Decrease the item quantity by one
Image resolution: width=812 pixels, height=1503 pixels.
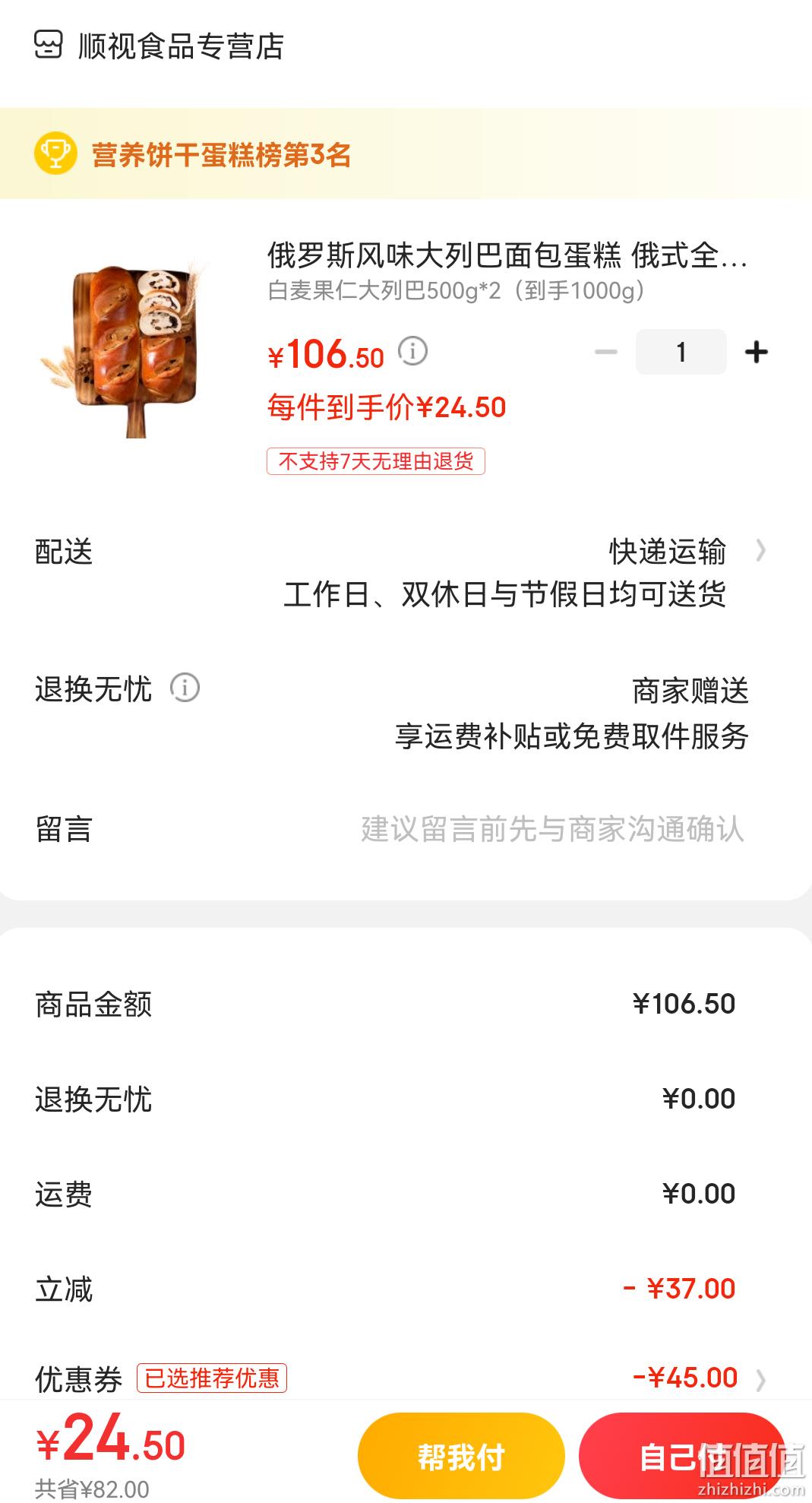click(605, 352)
